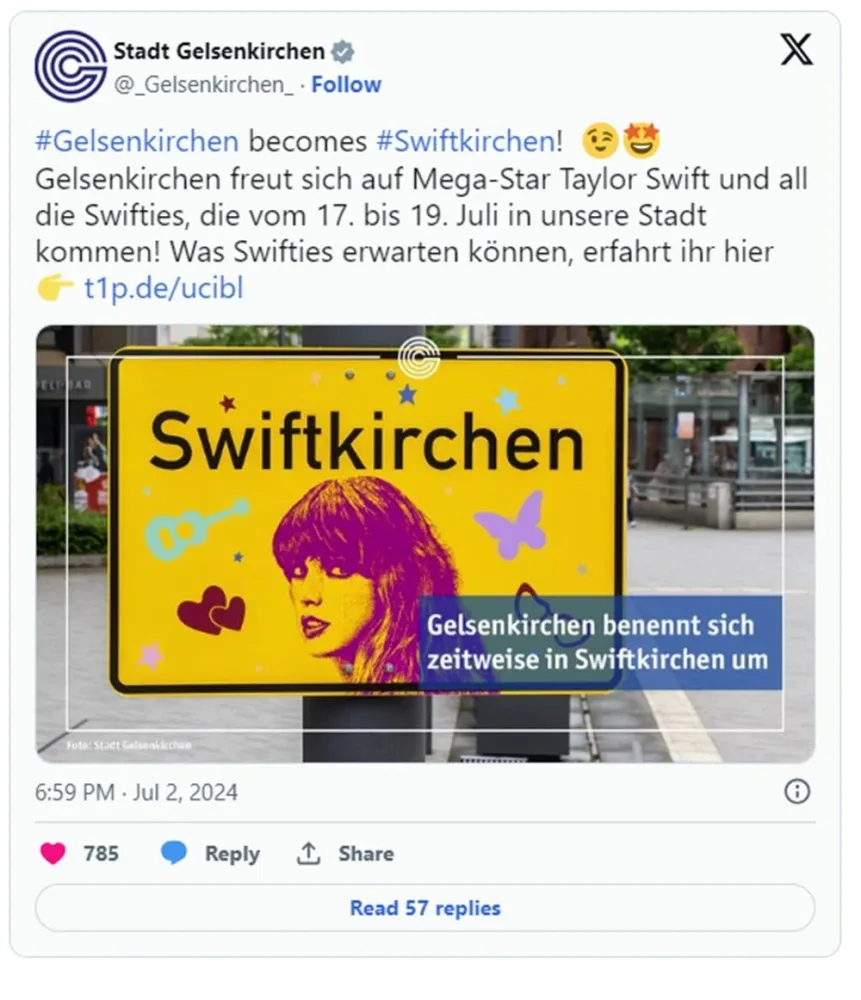Follow Stadt Gelsenkirchen account
The image size is (861, 1000).
(346, 85)
